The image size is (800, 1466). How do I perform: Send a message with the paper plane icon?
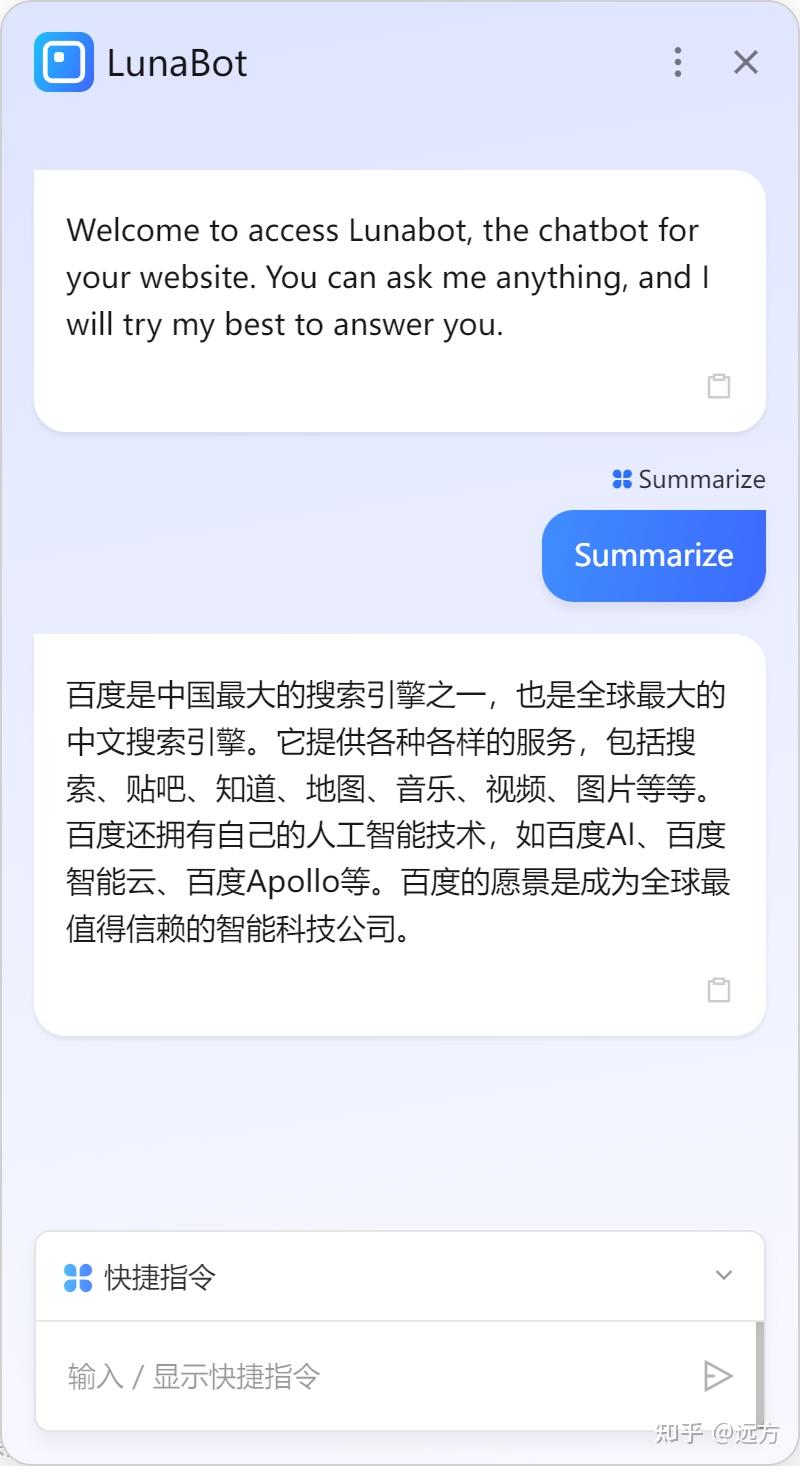tap(718, 1376)
